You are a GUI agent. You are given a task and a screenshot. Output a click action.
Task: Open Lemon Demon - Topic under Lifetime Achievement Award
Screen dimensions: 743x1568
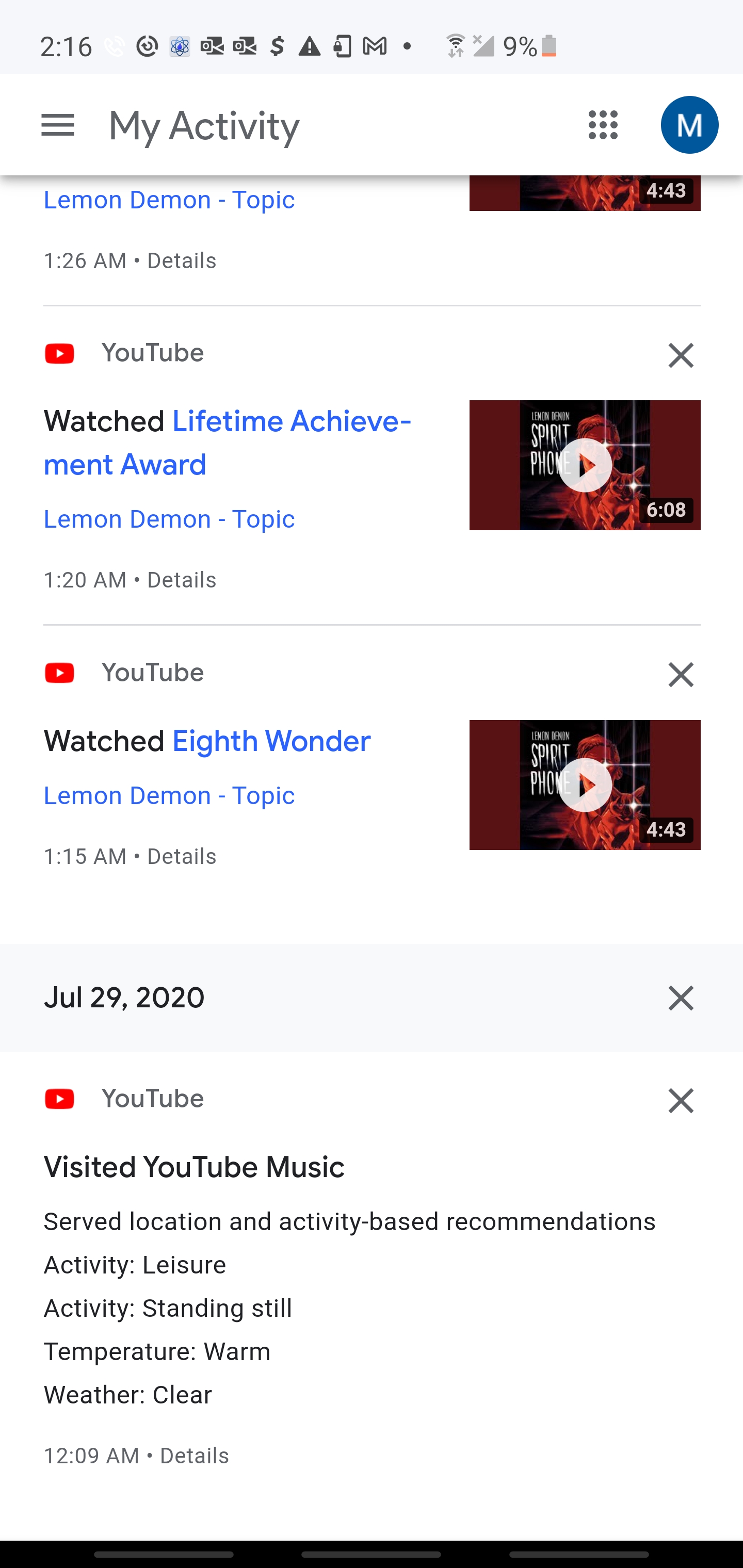(169, 519)
